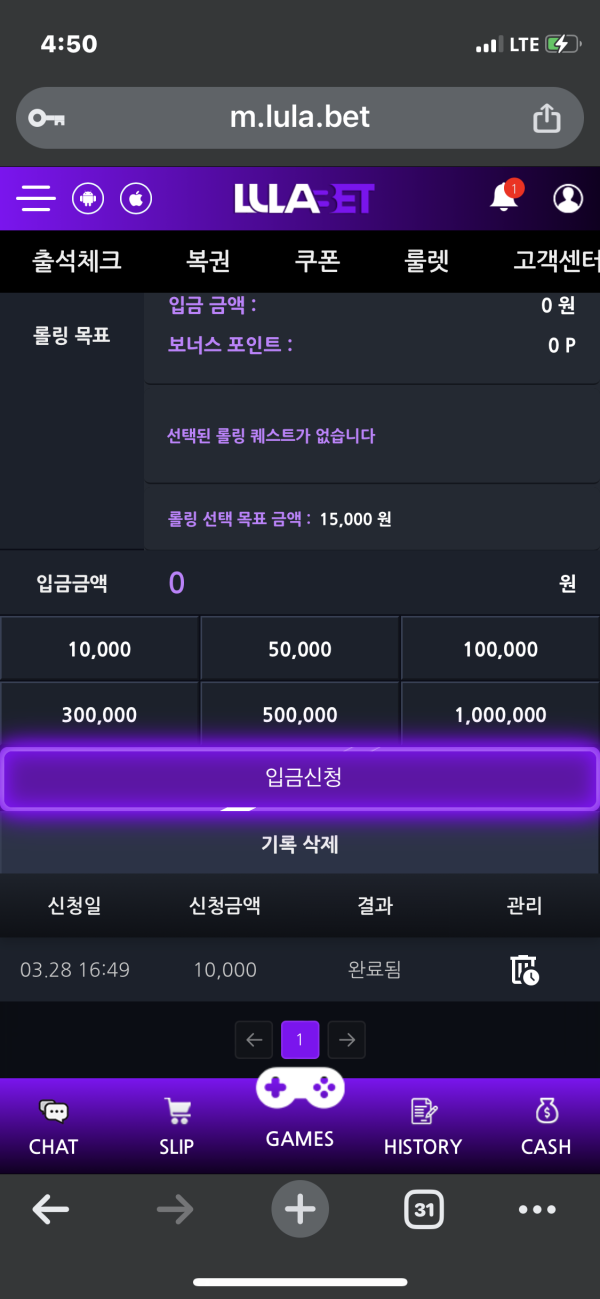Tap the Android app download icon
Viewport: 600px width, 1299px height.
click(x=88, y=198)
